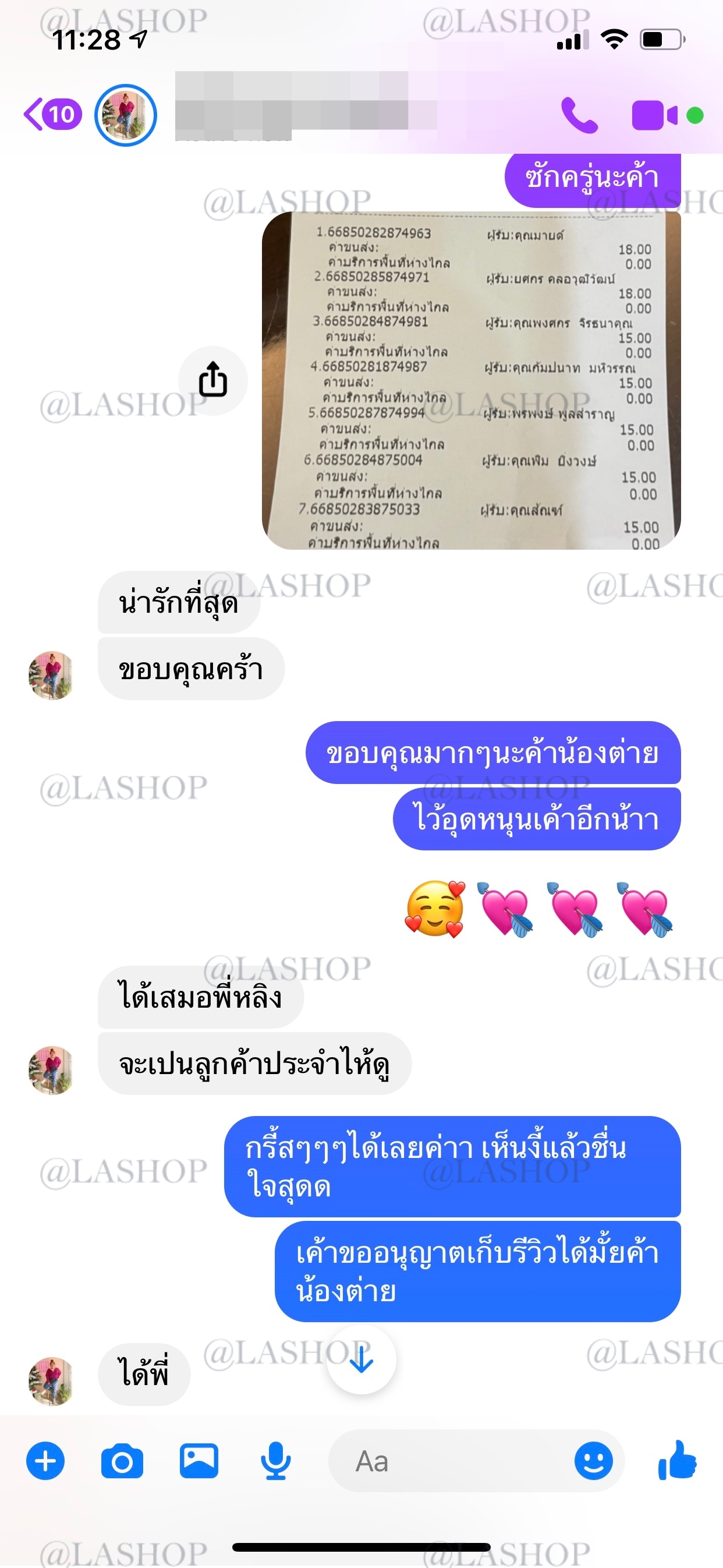Share the receipt photo

pyautogui.click(x=213, y=380)
